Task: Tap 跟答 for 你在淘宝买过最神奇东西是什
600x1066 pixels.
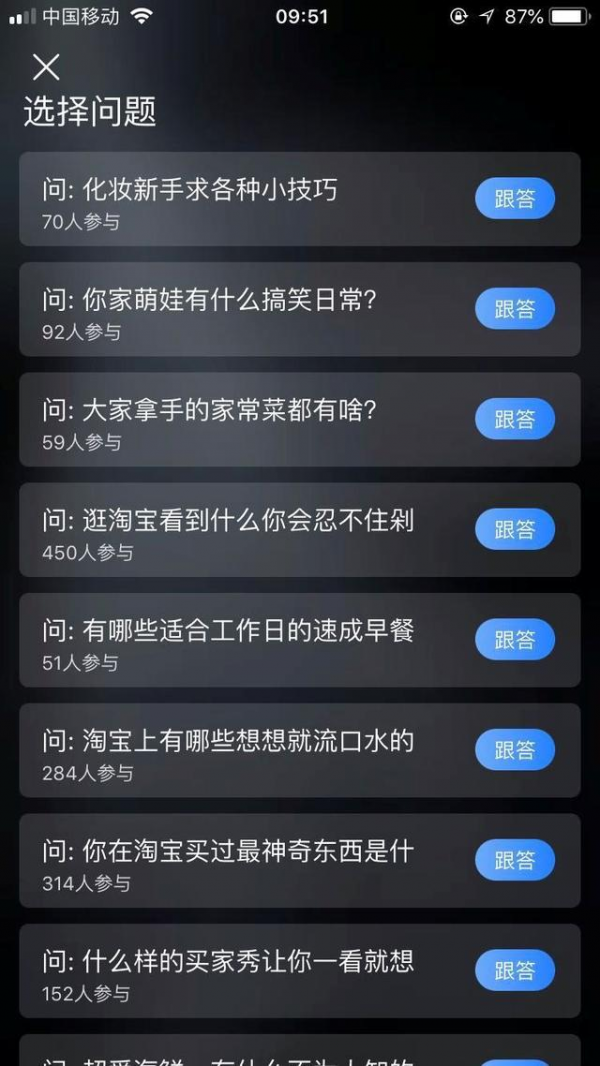Action: coord(514,860)
